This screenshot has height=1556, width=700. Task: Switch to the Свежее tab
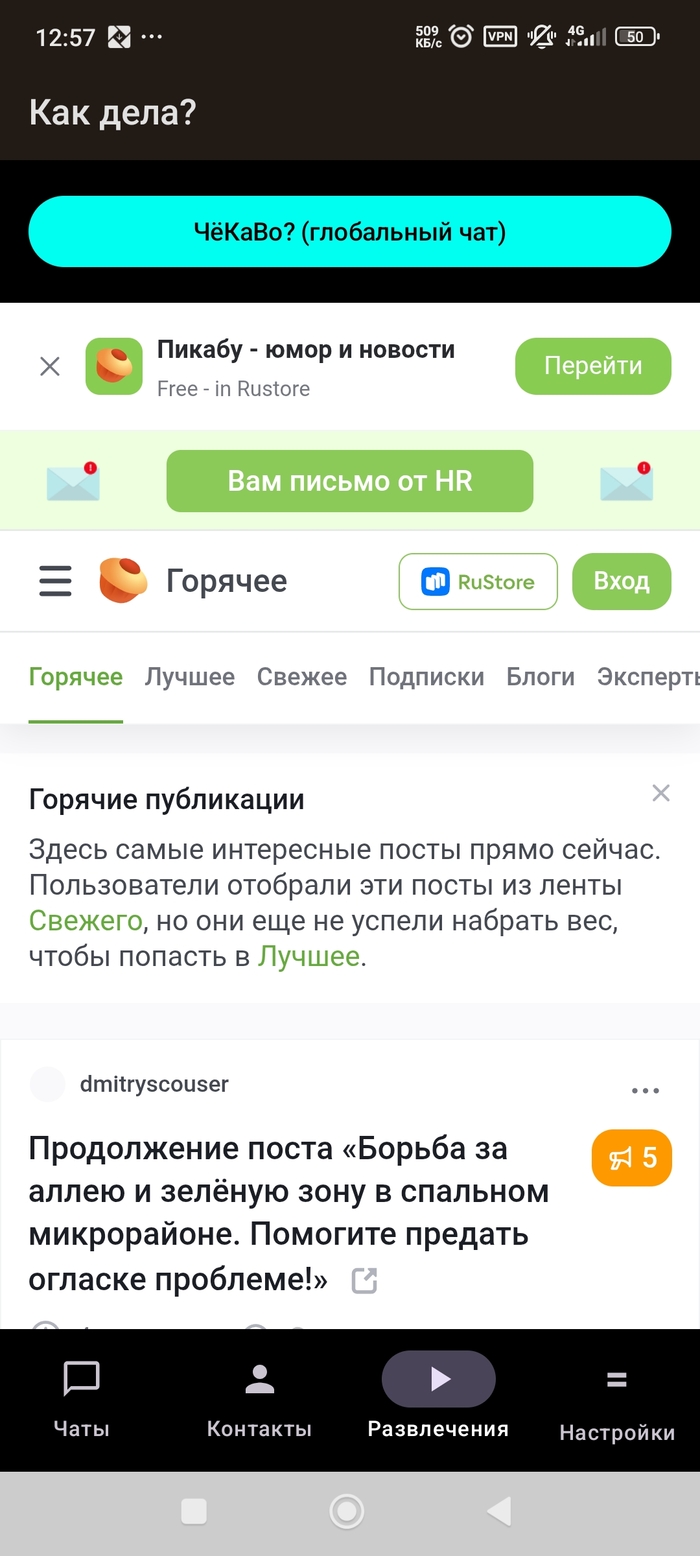[301, 677]
